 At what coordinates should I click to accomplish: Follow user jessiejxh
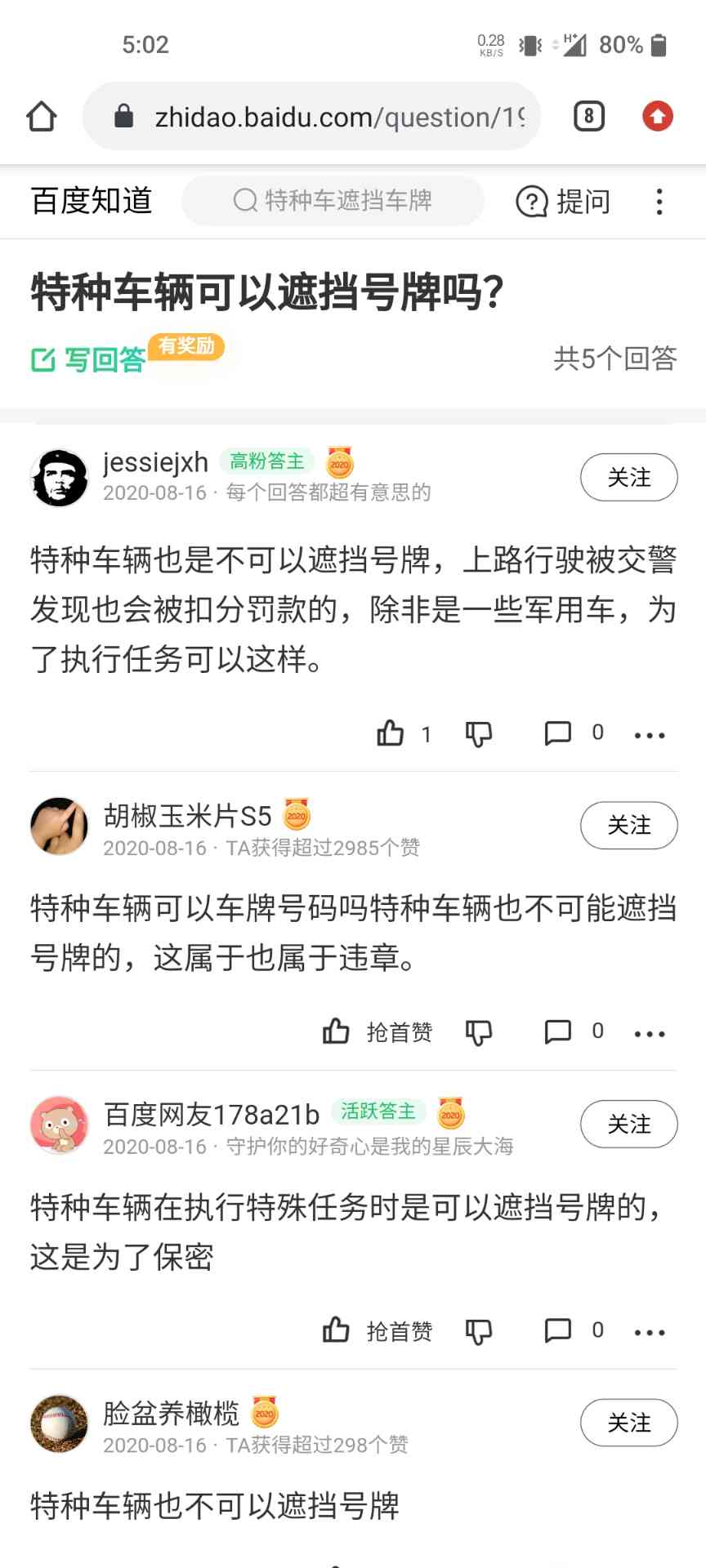click(628, 478)
